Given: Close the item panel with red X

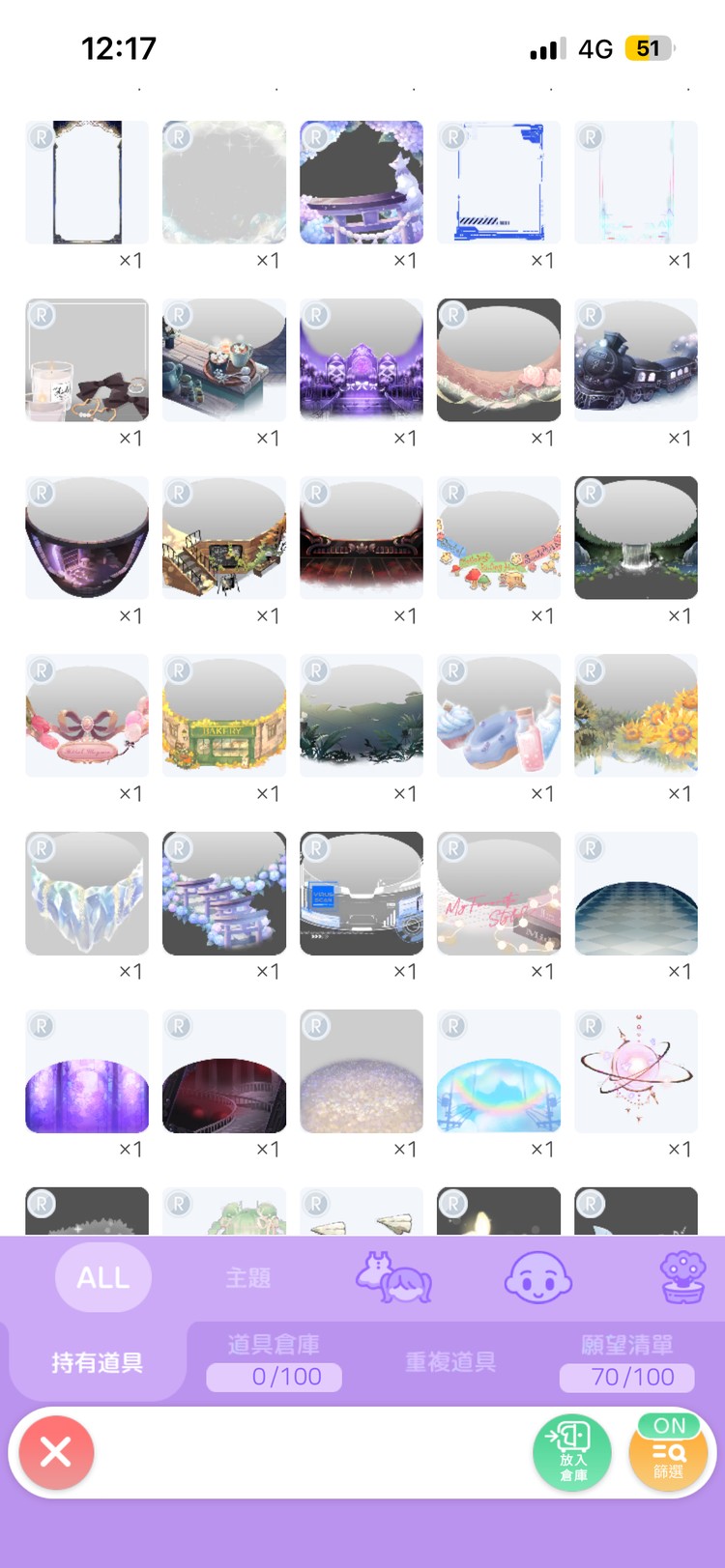Looking at the screenshot, I should coord(56,1451).
